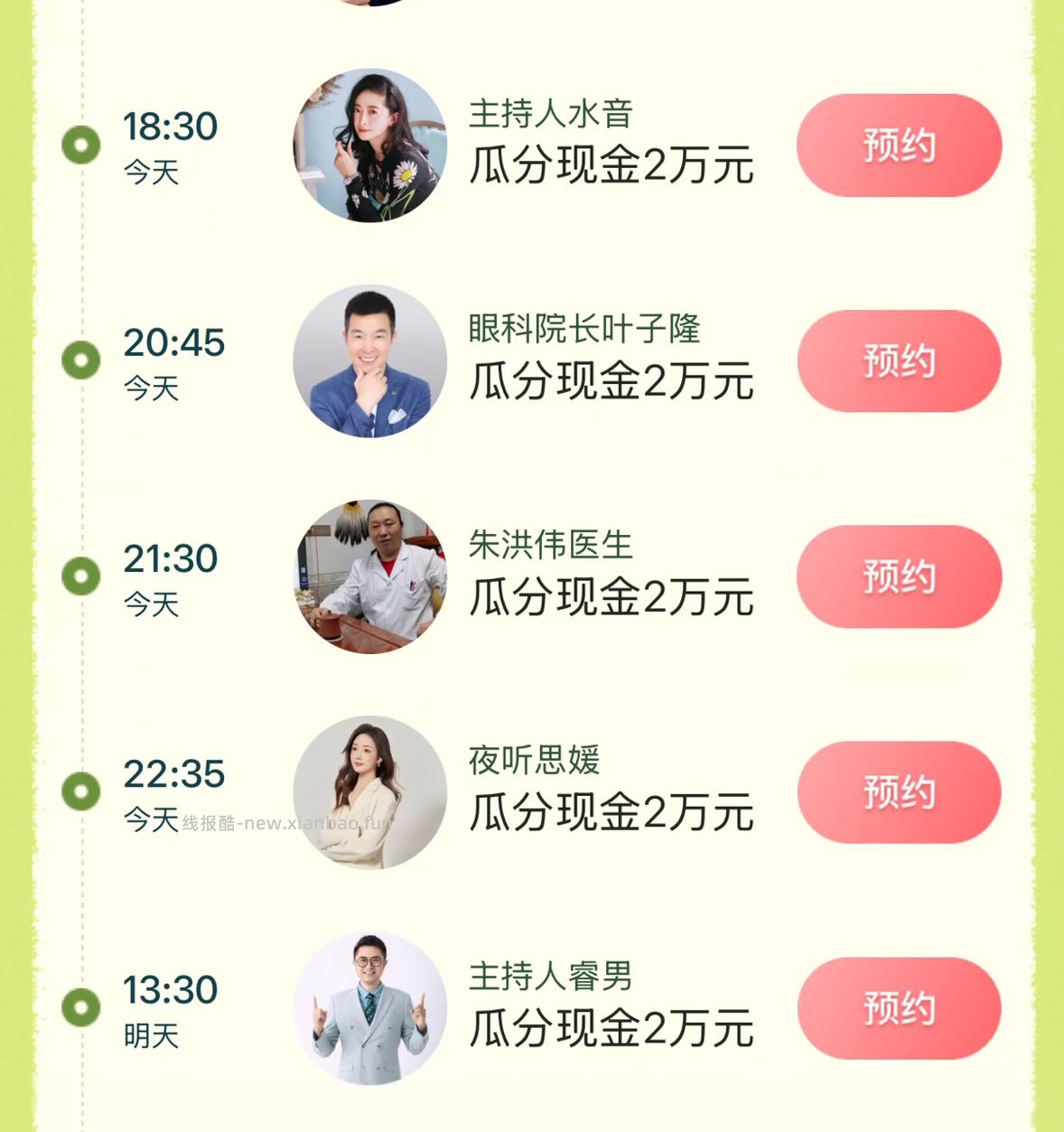The height and width of the screenshot is (1132, 1064).
Task: Reserve tomorrow's 13:30 主持人睿男 stream
Action: [897, 1008]
